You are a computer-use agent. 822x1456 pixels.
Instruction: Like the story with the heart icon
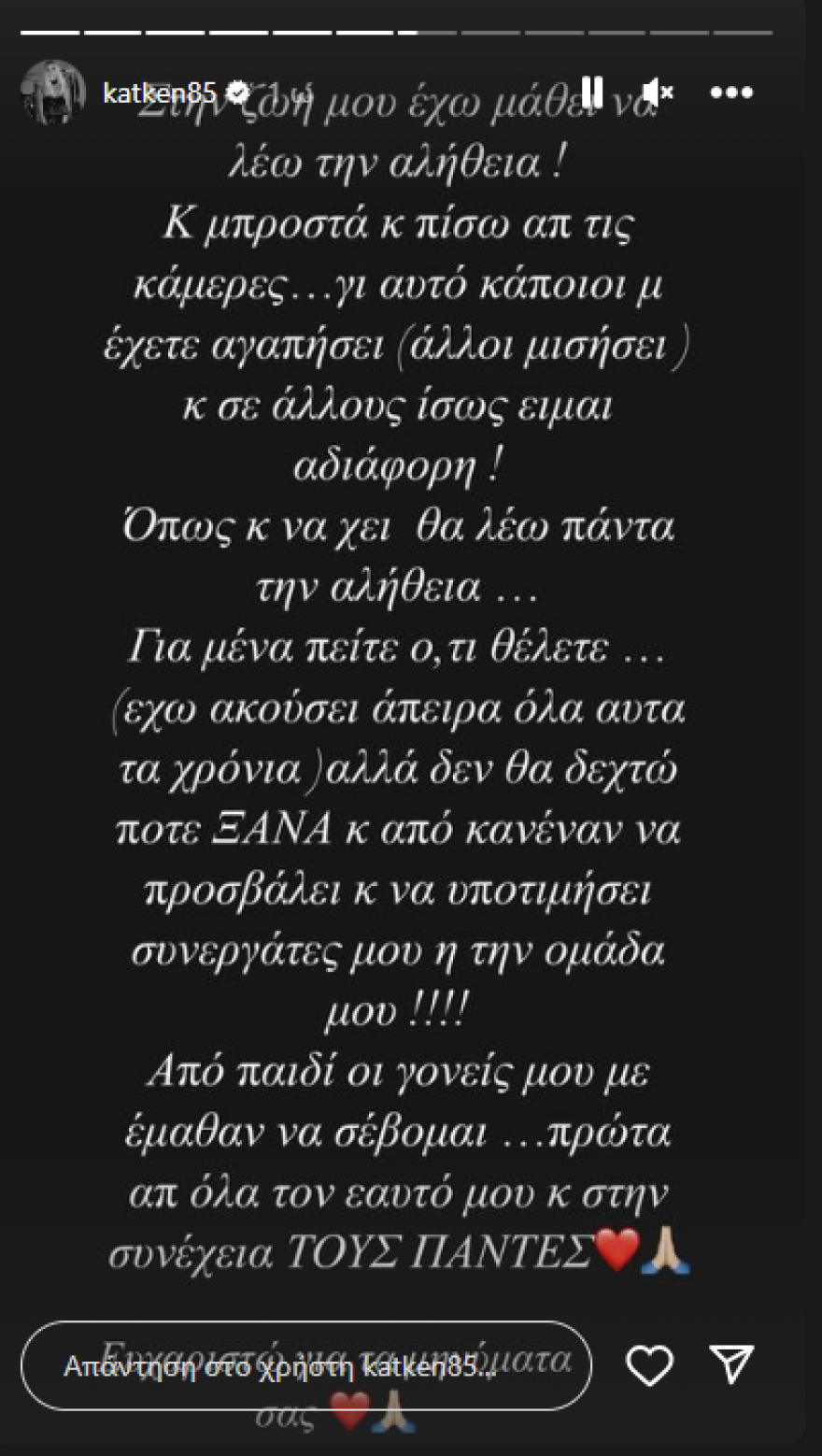tap(649, 1364)
